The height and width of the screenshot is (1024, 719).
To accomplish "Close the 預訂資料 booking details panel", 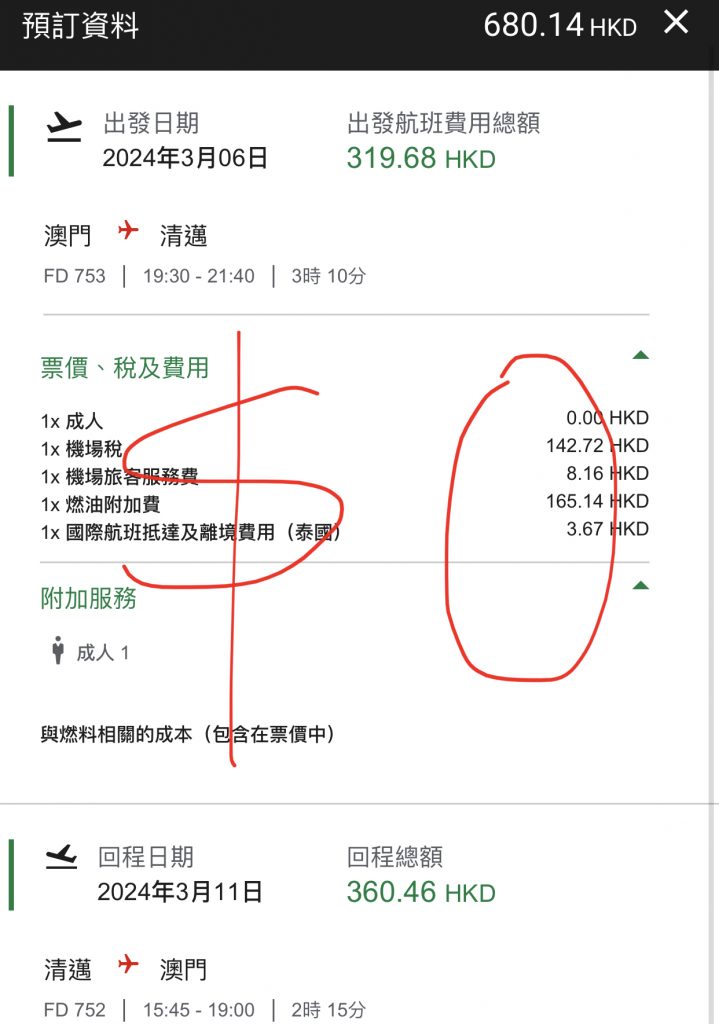I will (x=677, y=22).
